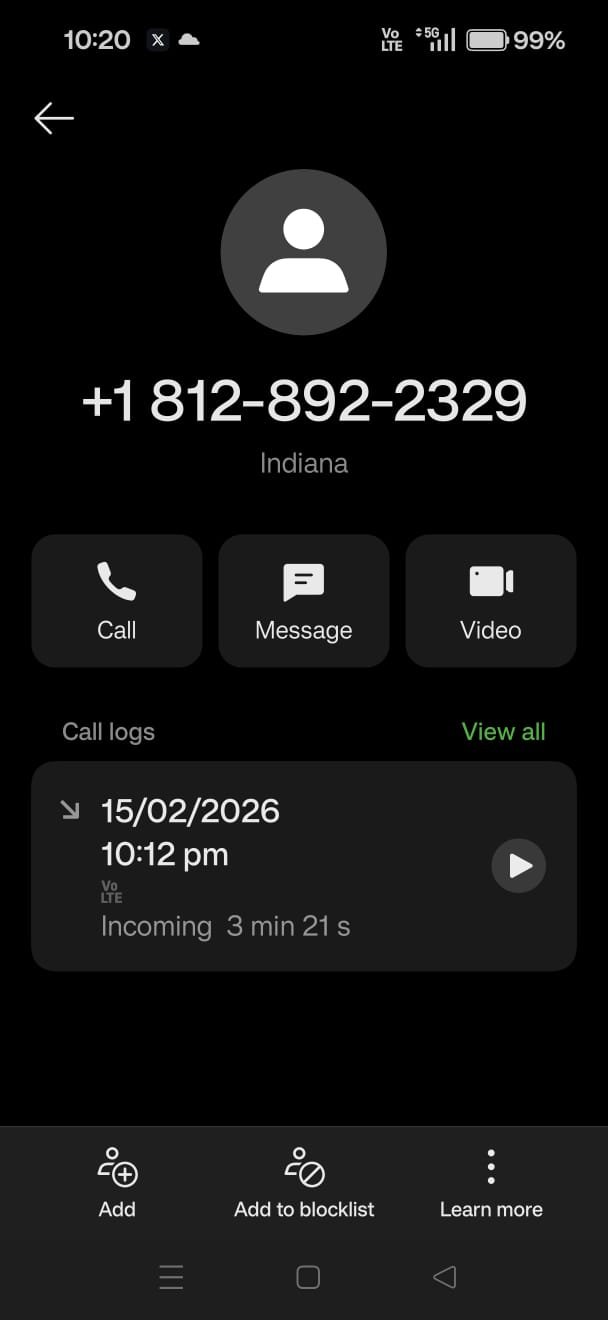608x1320 pixels.
Task: Start a video call
Action: pyautogui.click(x=491, y=600)
